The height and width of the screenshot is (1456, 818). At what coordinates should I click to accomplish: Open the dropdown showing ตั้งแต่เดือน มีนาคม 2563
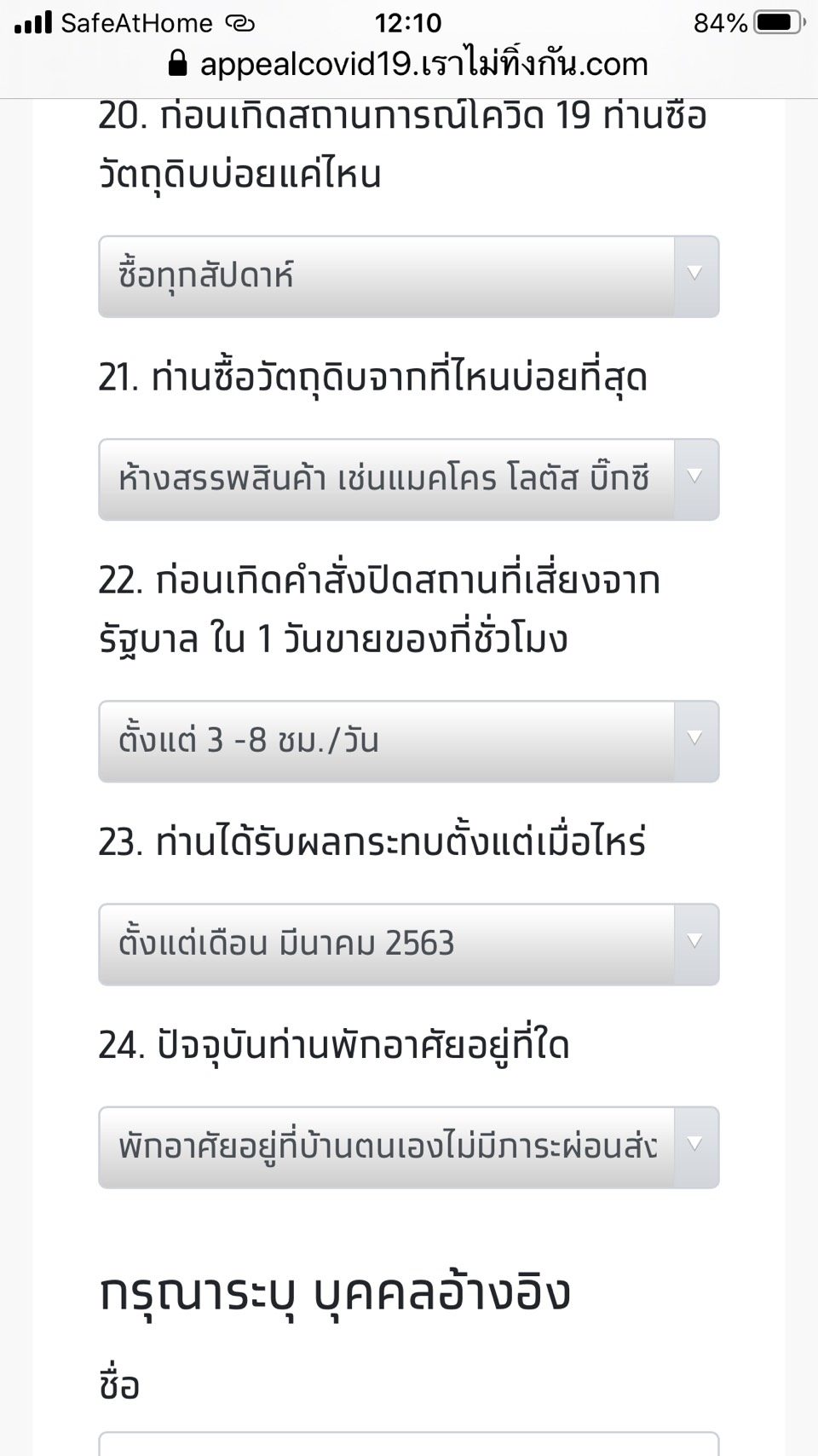click(x=409, y=945)
